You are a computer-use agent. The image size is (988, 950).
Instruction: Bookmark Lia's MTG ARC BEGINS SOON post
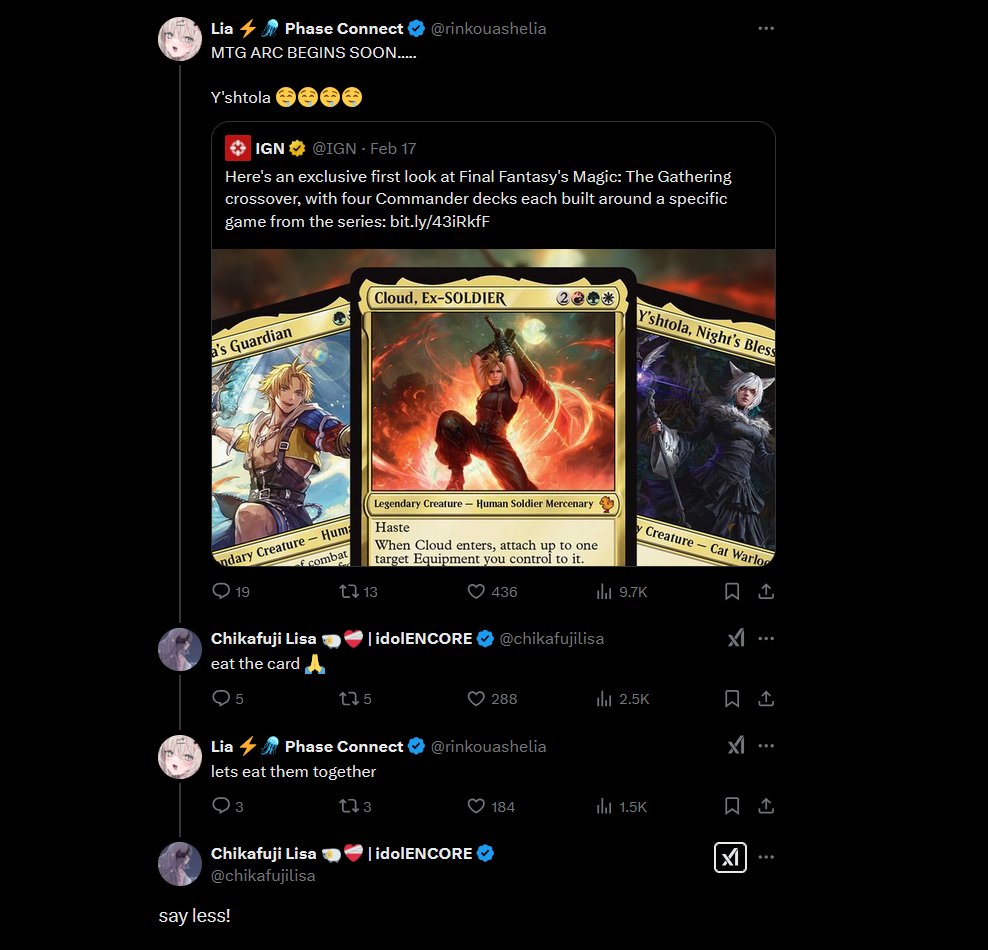tap(732, 592)
